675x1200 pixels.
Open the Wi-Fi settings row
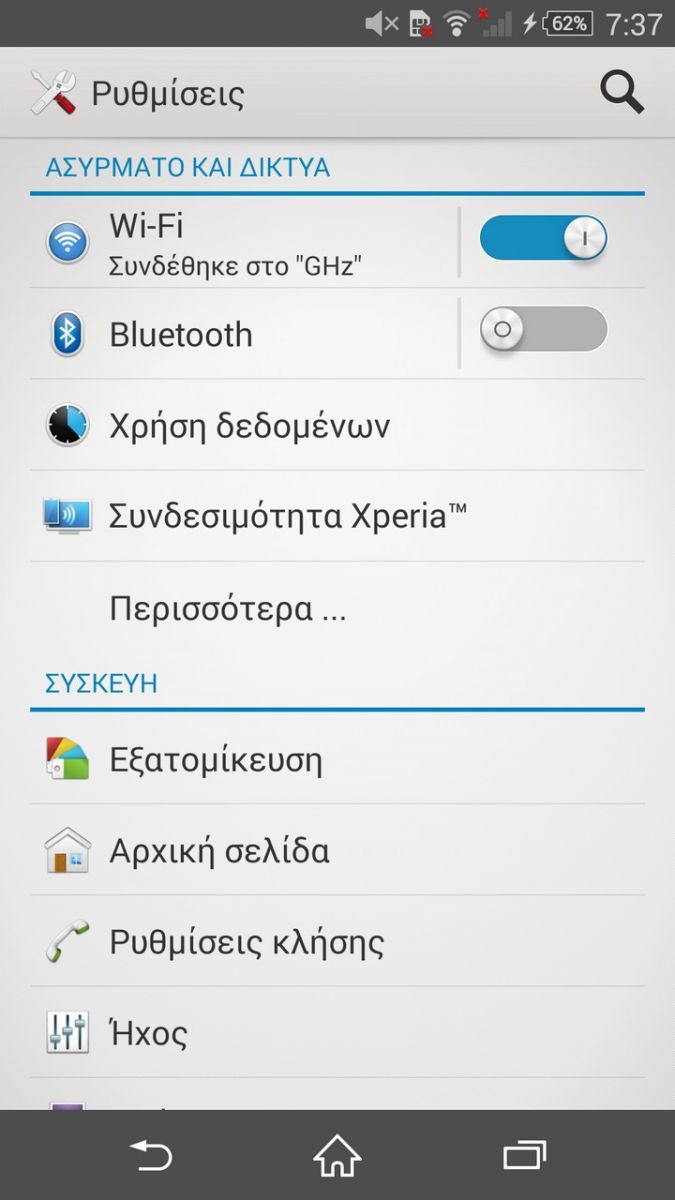[x=243, y=242]
